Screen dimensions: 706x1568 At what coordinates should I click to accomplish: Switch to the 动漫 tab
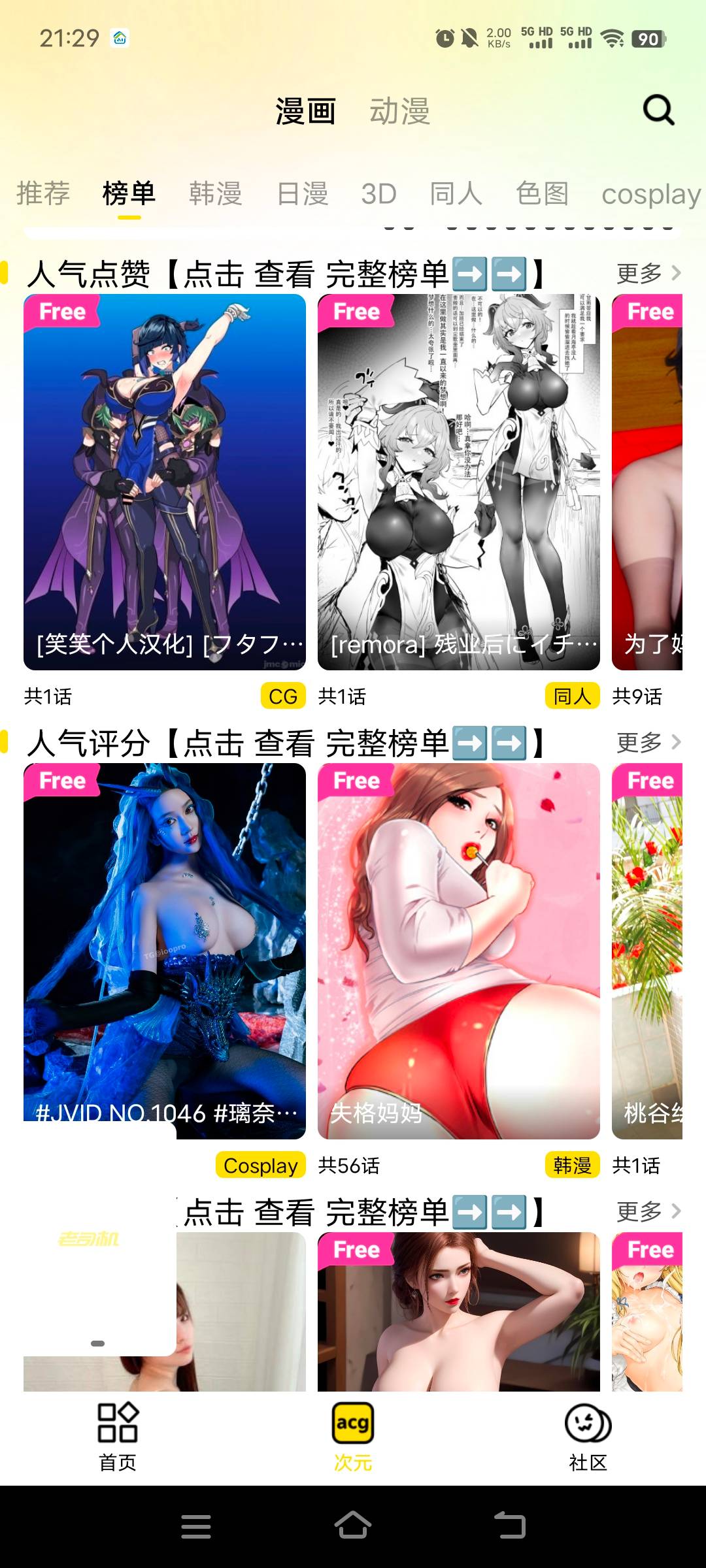[399, 111]
